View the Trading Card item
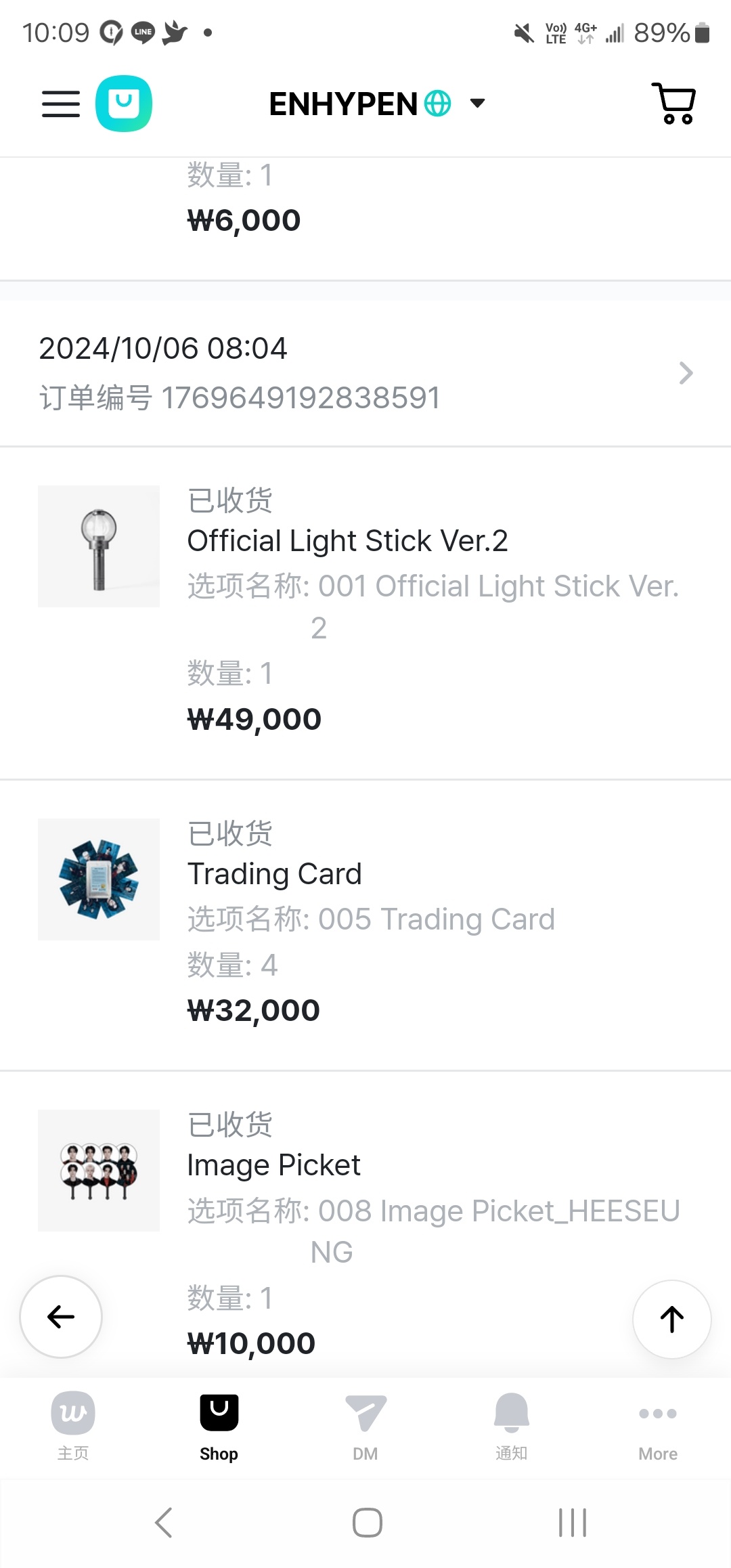This screenshot has height=1568, width=731. (365, 925)
